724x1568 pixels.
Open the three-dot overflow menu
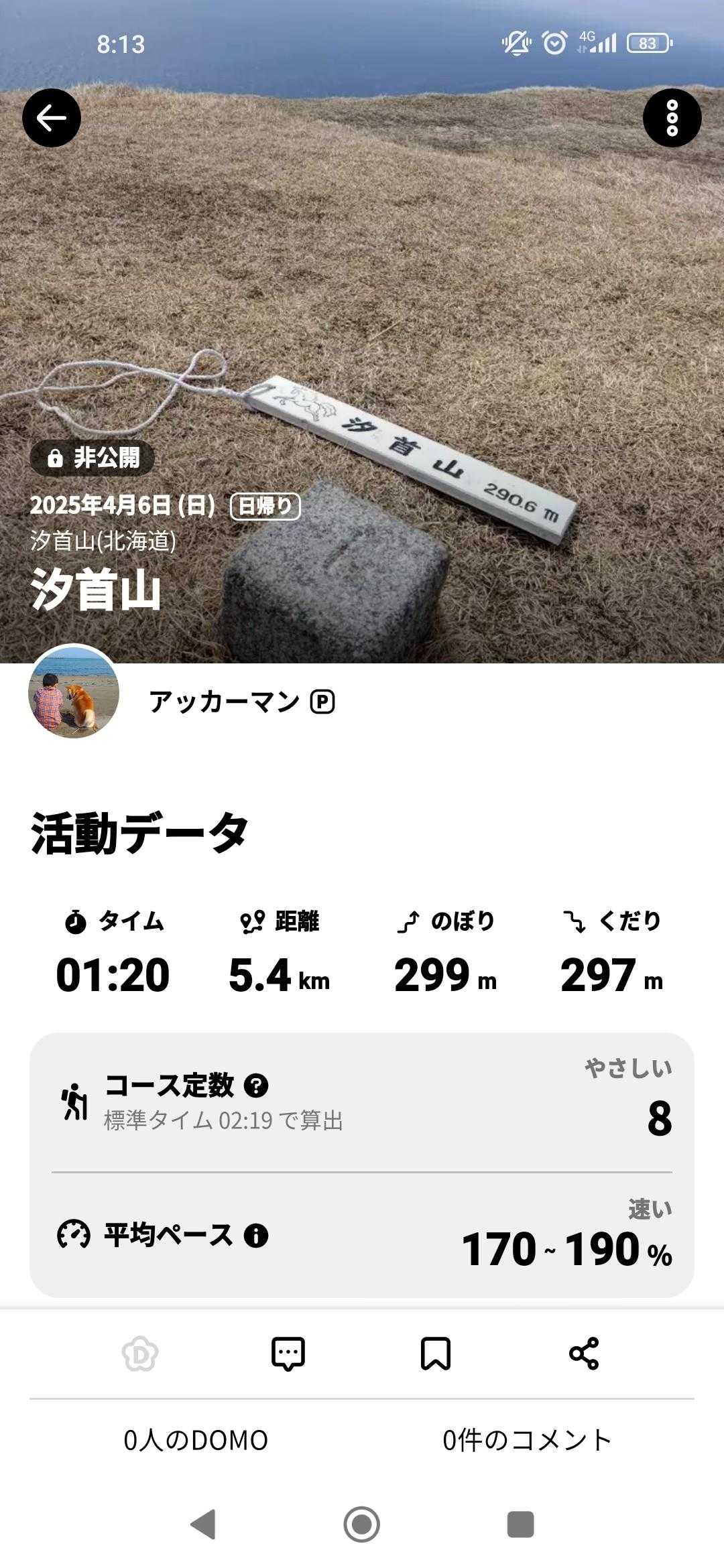pyautogui.click(x=672, y=118)
